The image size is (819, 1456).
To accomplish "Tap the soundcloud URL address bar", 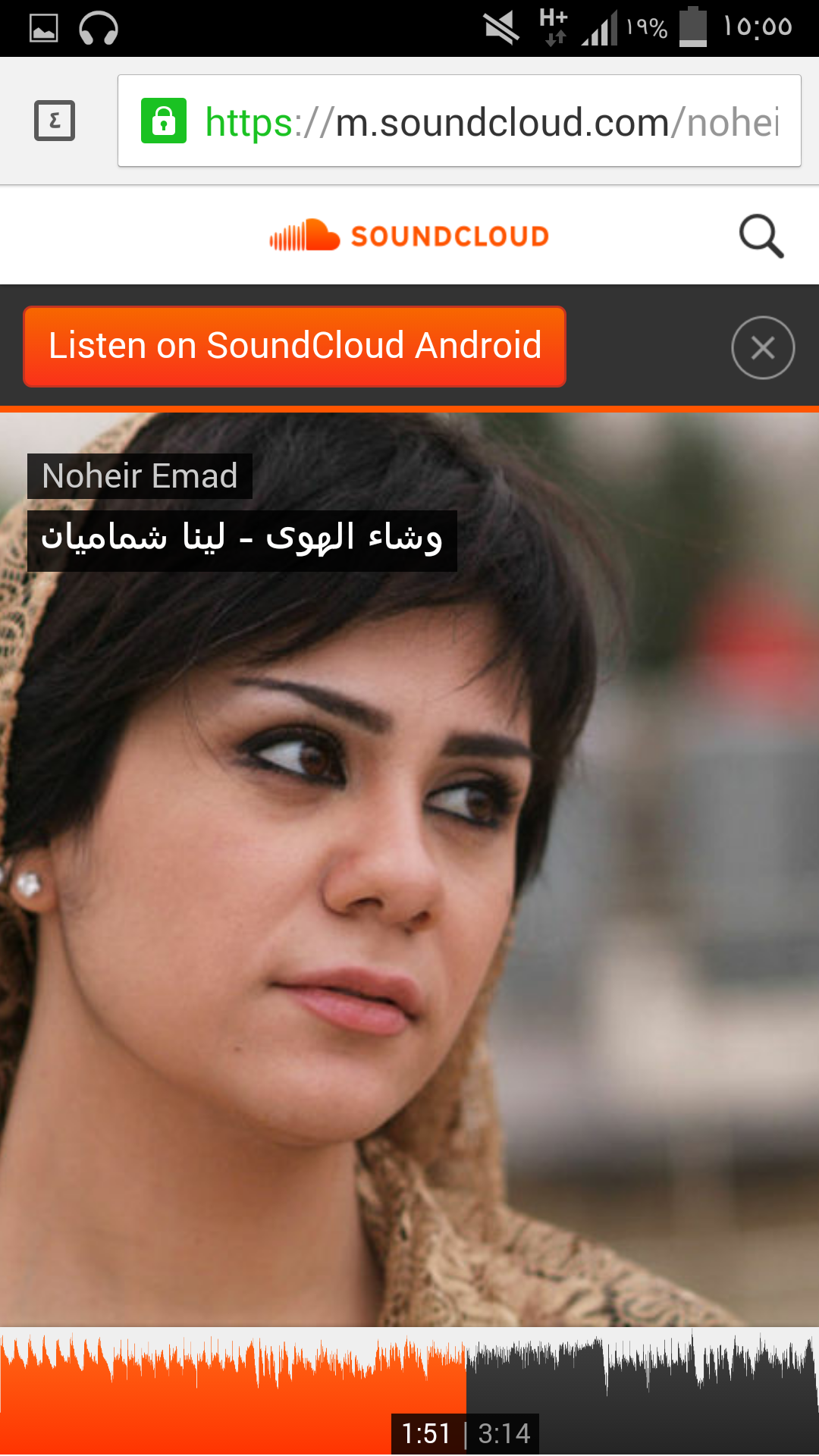I will click(x=460, y=121).
